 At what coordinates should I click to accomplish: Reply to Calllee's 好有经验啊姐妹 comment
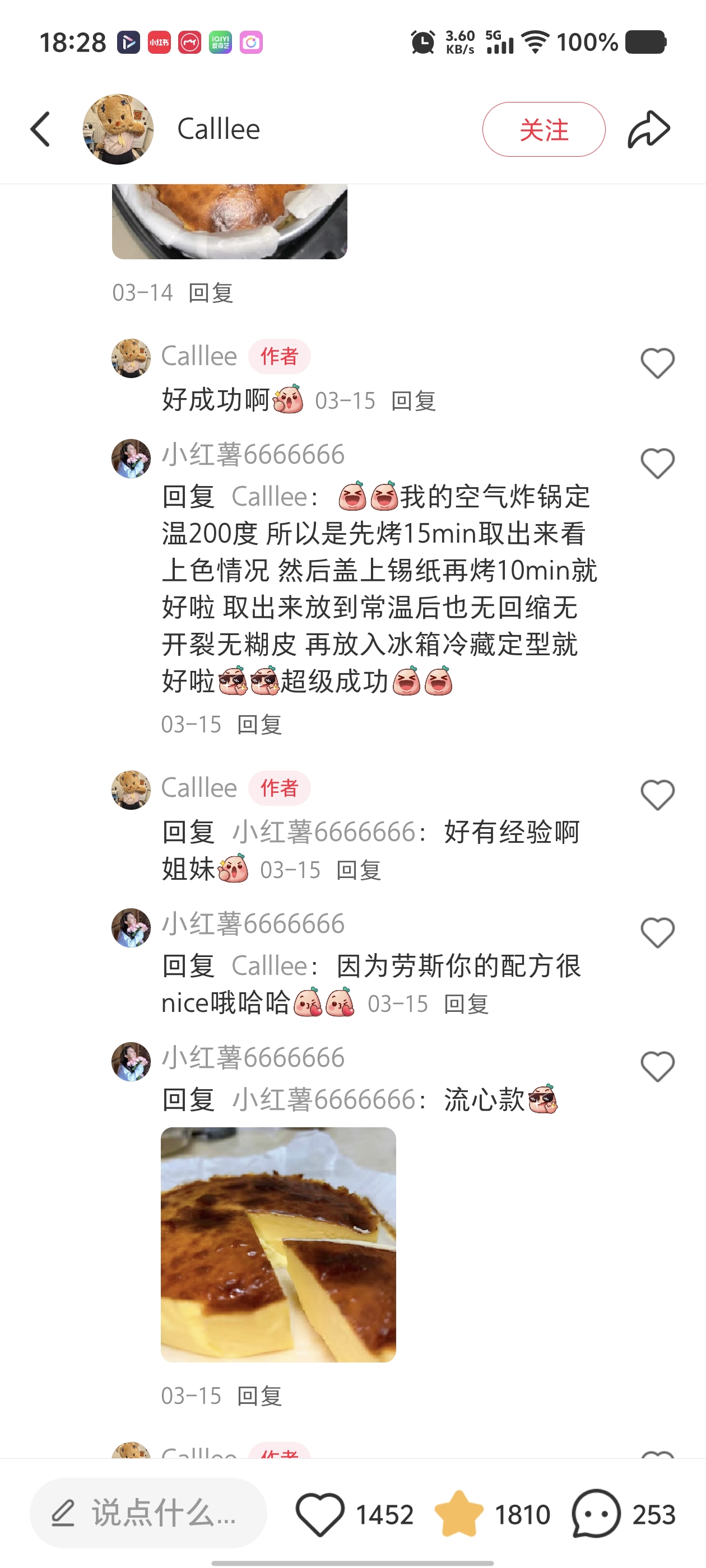[x=359, y=870]
